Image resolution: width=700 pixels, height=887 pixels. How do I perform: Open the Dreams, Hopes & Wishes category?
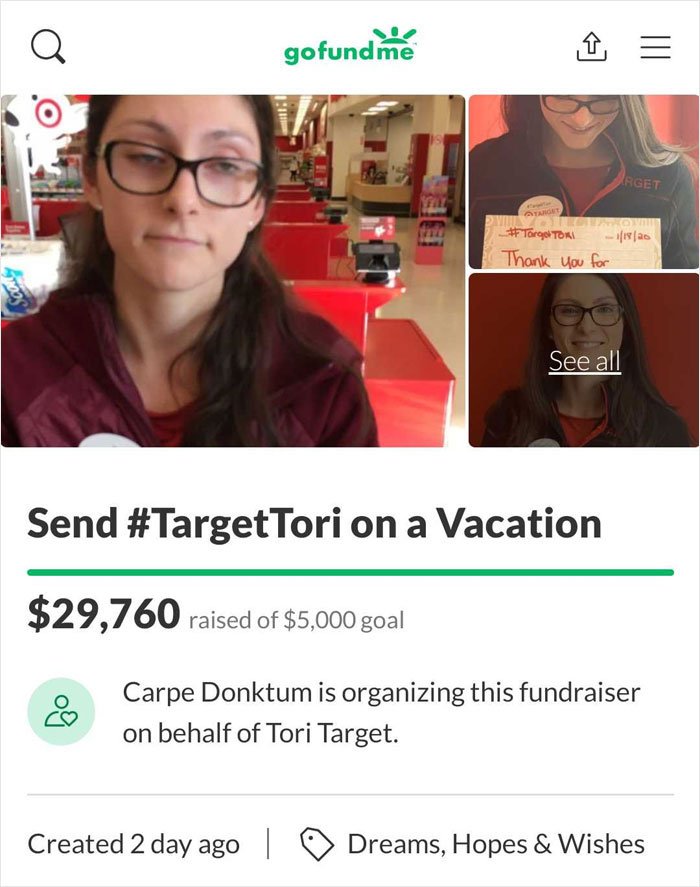pos(495,844)
